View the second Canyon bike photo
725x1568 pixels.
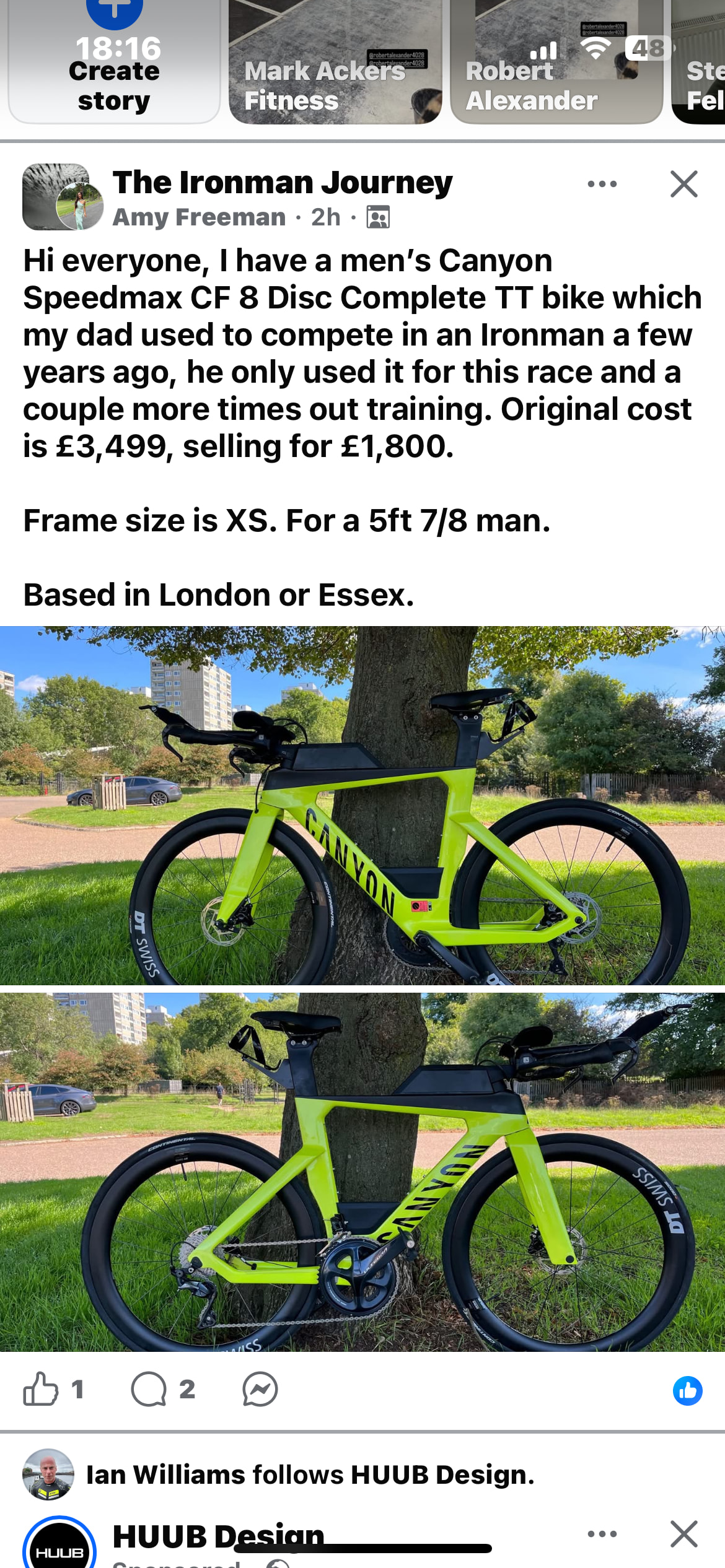362,1172
